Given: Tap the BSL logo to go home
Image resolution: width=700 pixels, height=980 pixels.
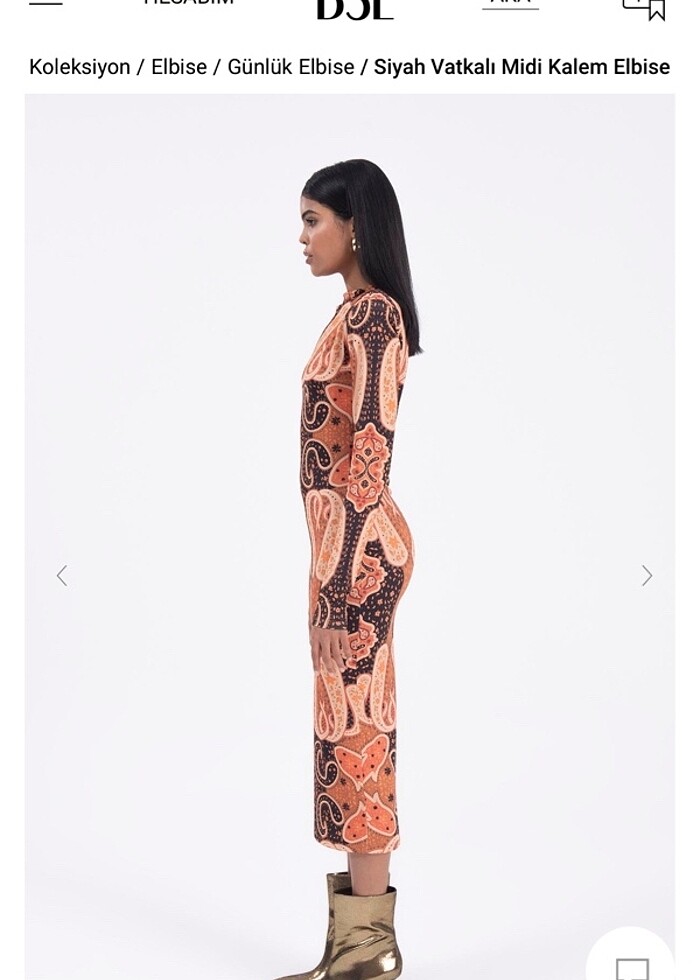Looking at the screenshot, I should pyautogui.click(x=354, y=8).
